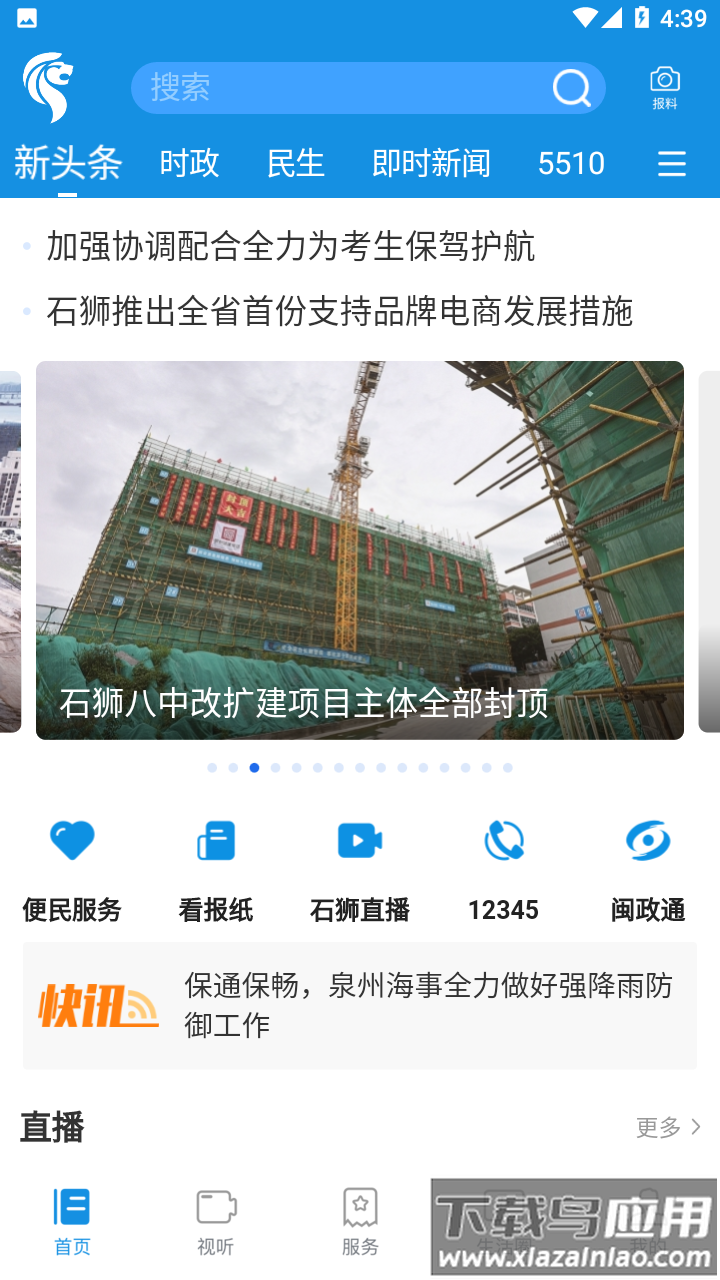Tap the search magnifier icon

tap(570, 88)
